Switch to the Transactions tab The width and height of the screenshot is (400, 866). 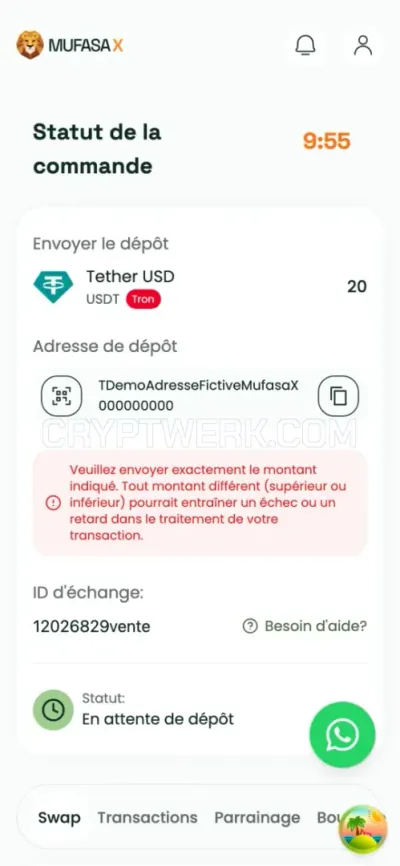[x=148, y=817]
